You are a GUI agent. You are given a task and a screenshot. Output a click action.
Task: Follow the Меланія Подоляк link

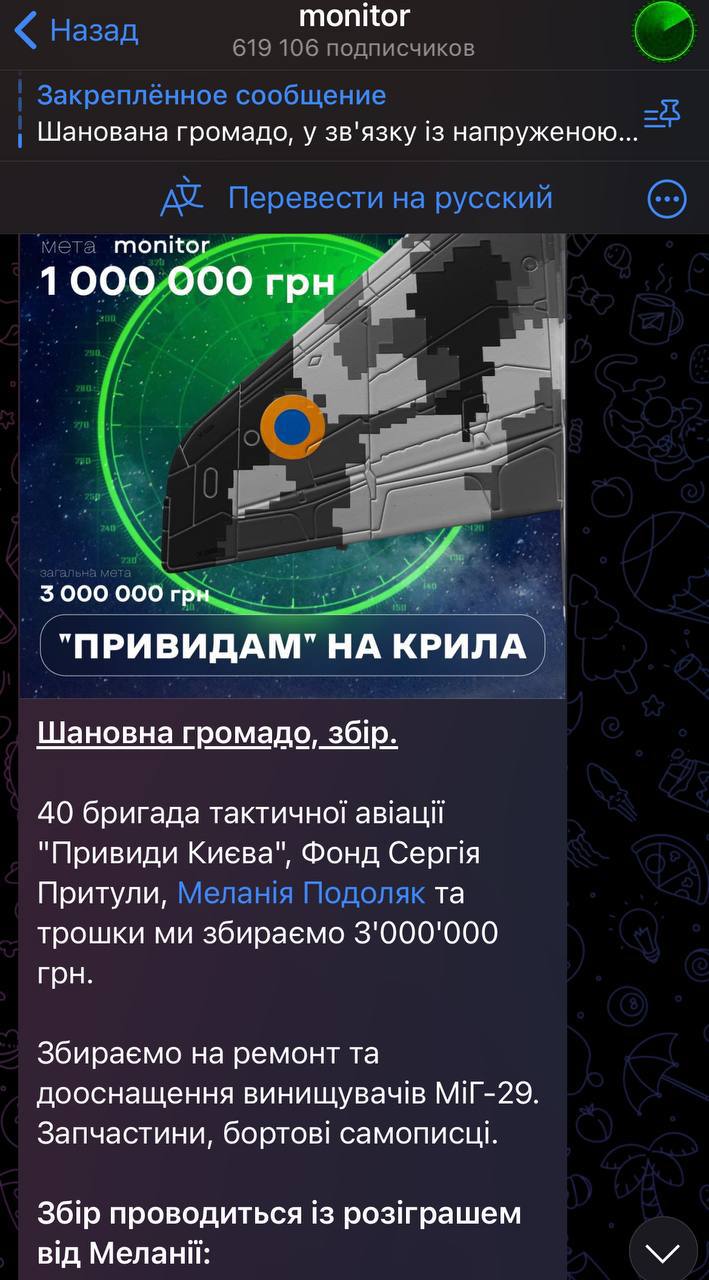[301, 892]
